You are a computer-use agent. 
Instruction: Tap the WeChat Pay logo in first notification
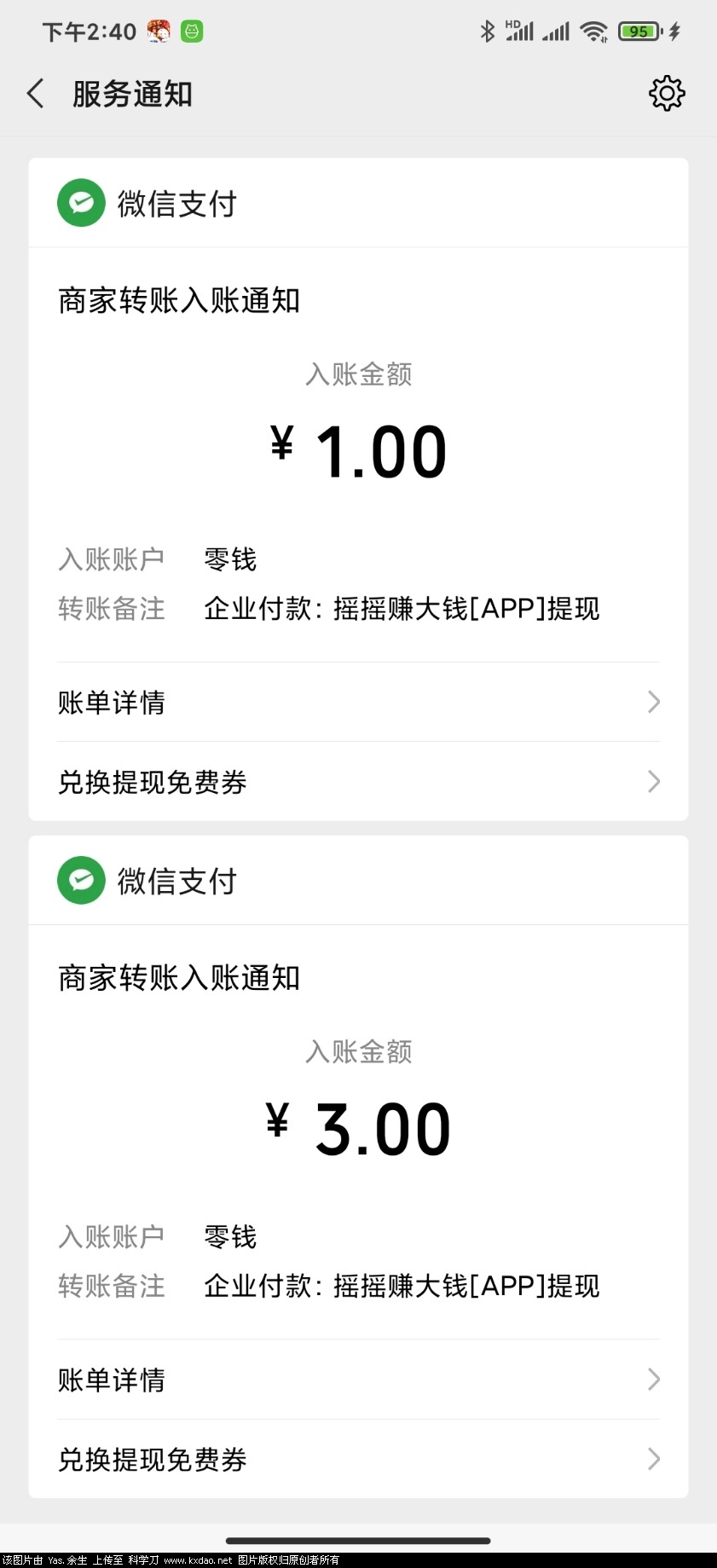[x=81, y=203]
